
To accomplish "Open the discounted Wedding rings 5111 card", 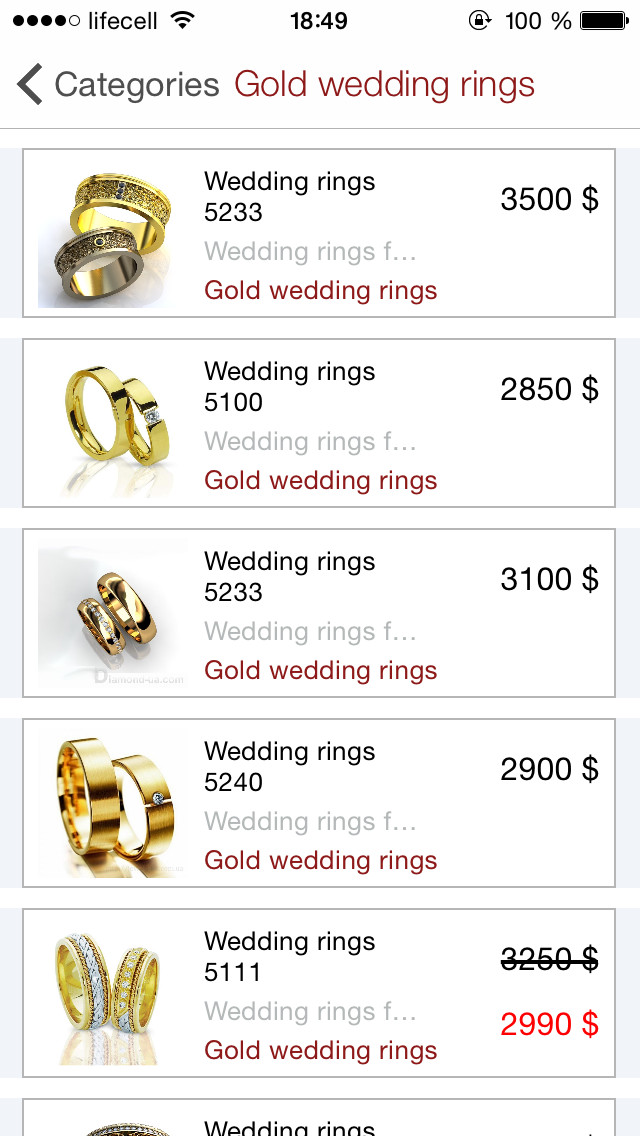I will pos(318,993).
